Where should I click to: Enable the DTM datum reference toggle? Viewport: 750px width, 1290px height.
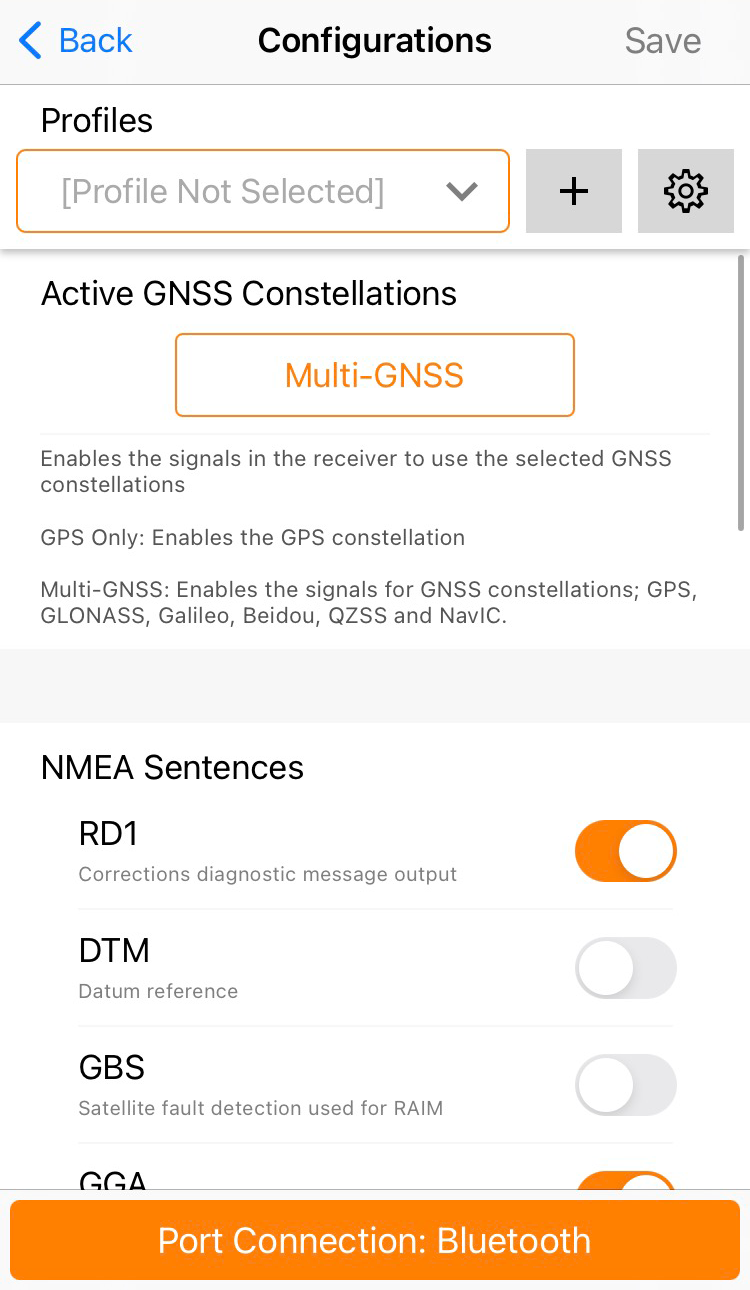[626, 968]
